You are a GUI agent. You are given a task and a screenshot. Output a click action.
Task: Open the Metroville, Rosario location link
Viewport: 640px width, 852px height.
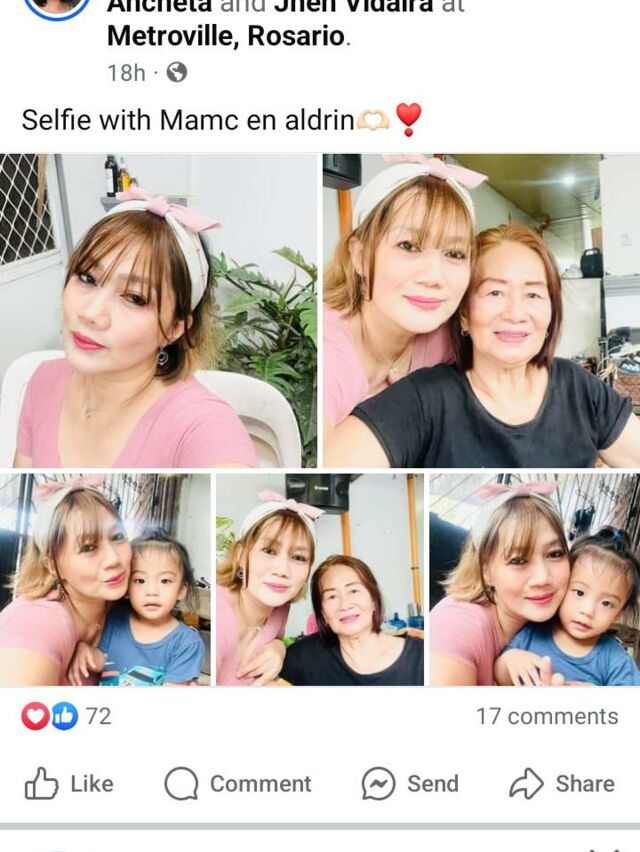[225, 36]
